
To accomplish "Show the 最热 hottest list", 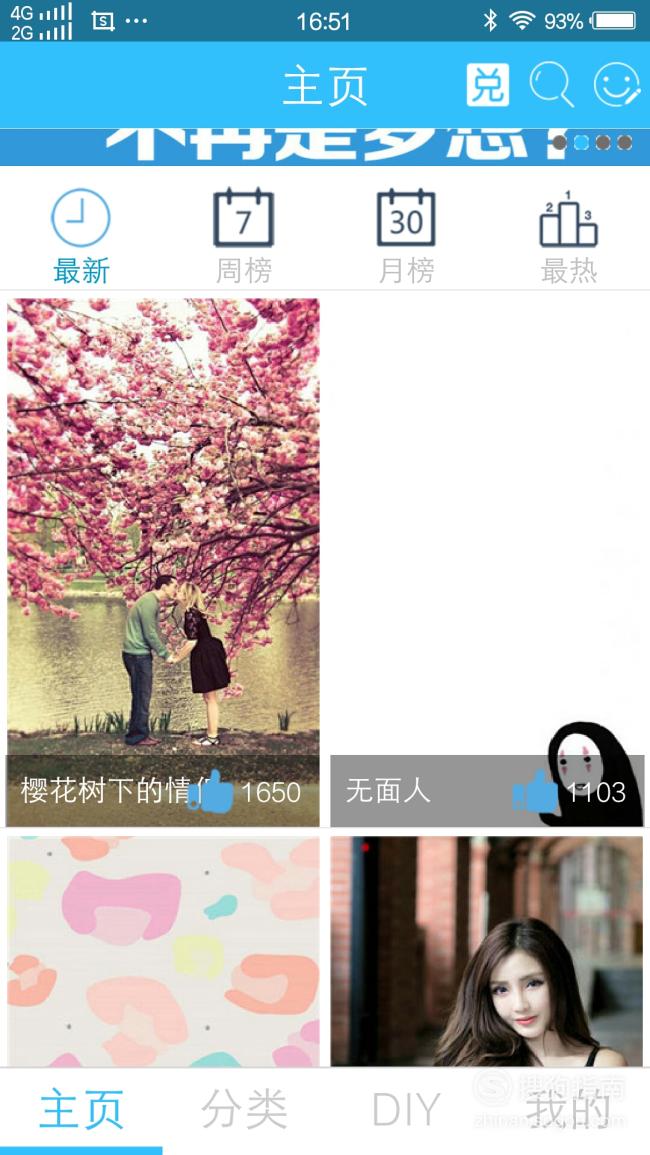I will [x=568, y=236].
